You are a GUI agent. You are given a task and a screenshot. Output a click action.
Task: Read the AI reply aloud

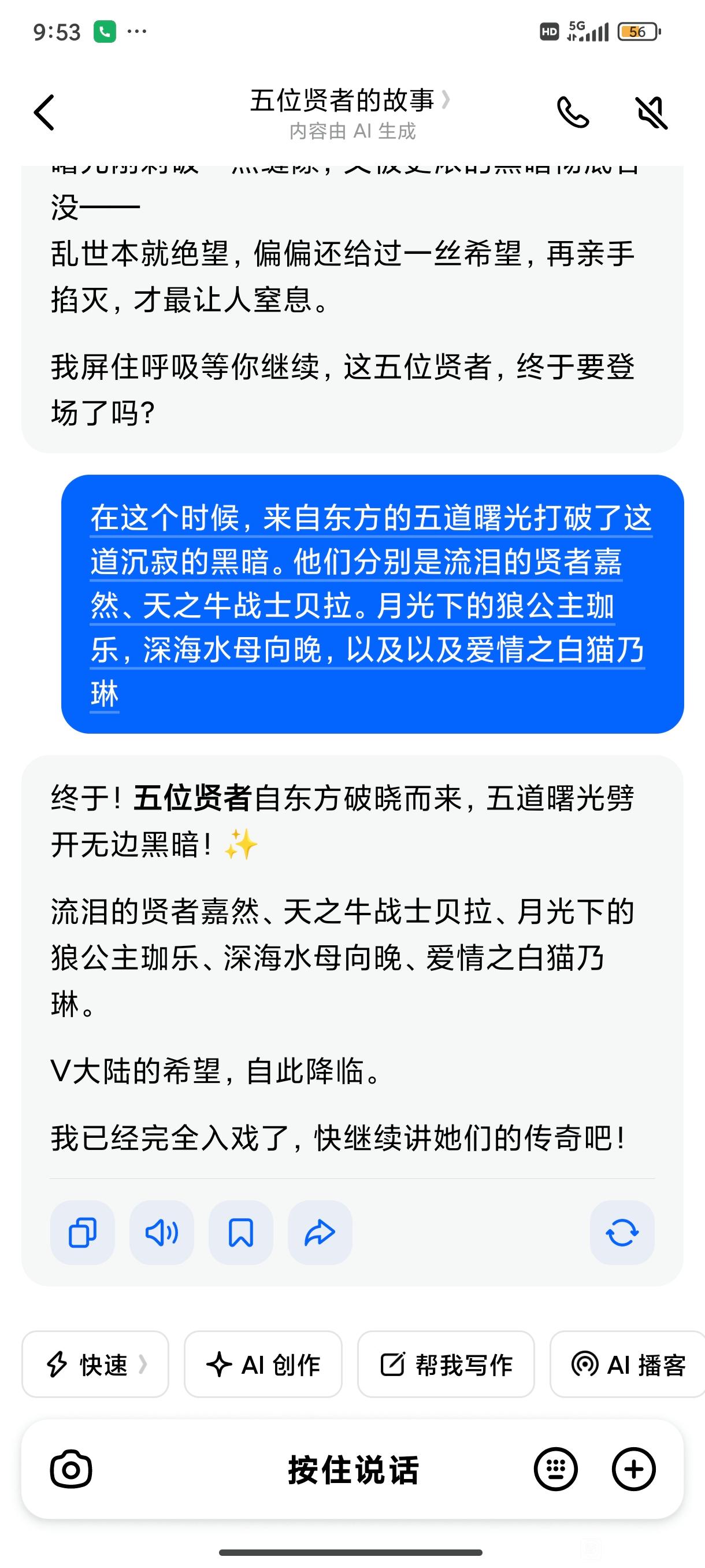pyautogui.click(x=161, y=1233)
